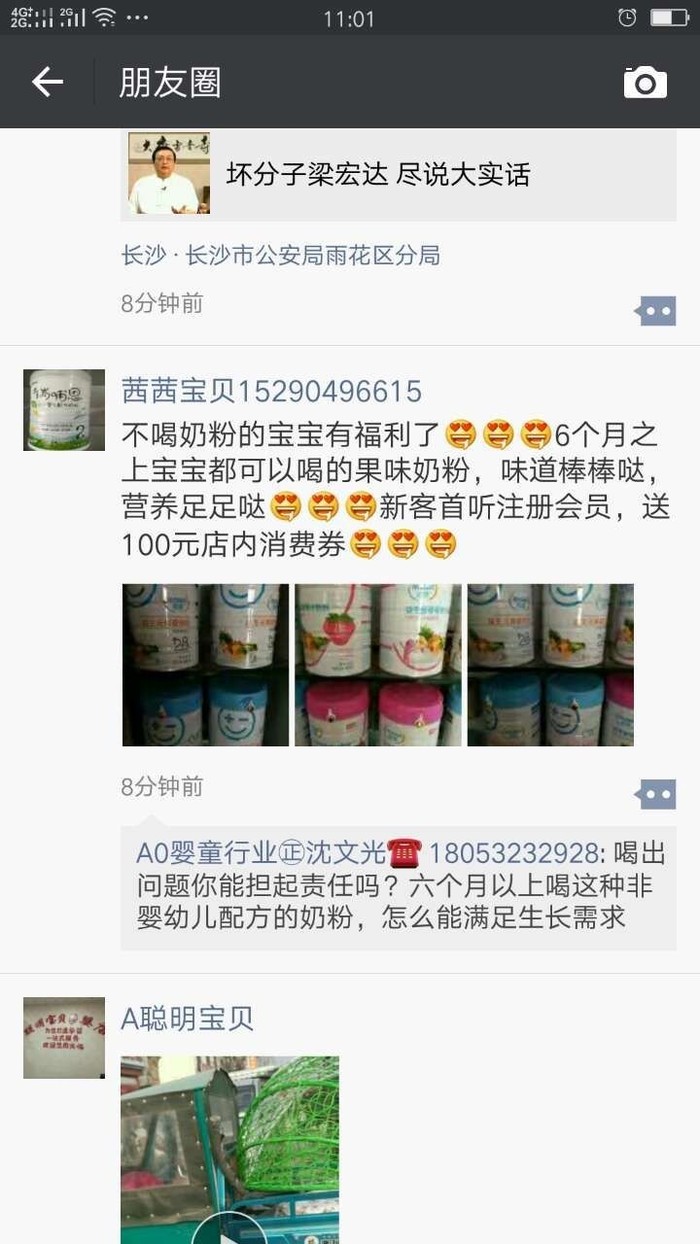The height and width of the screenshot is (1244, 700).
Task: Open location 长沙市公安局雨花区分局
Action: point(280,255)
